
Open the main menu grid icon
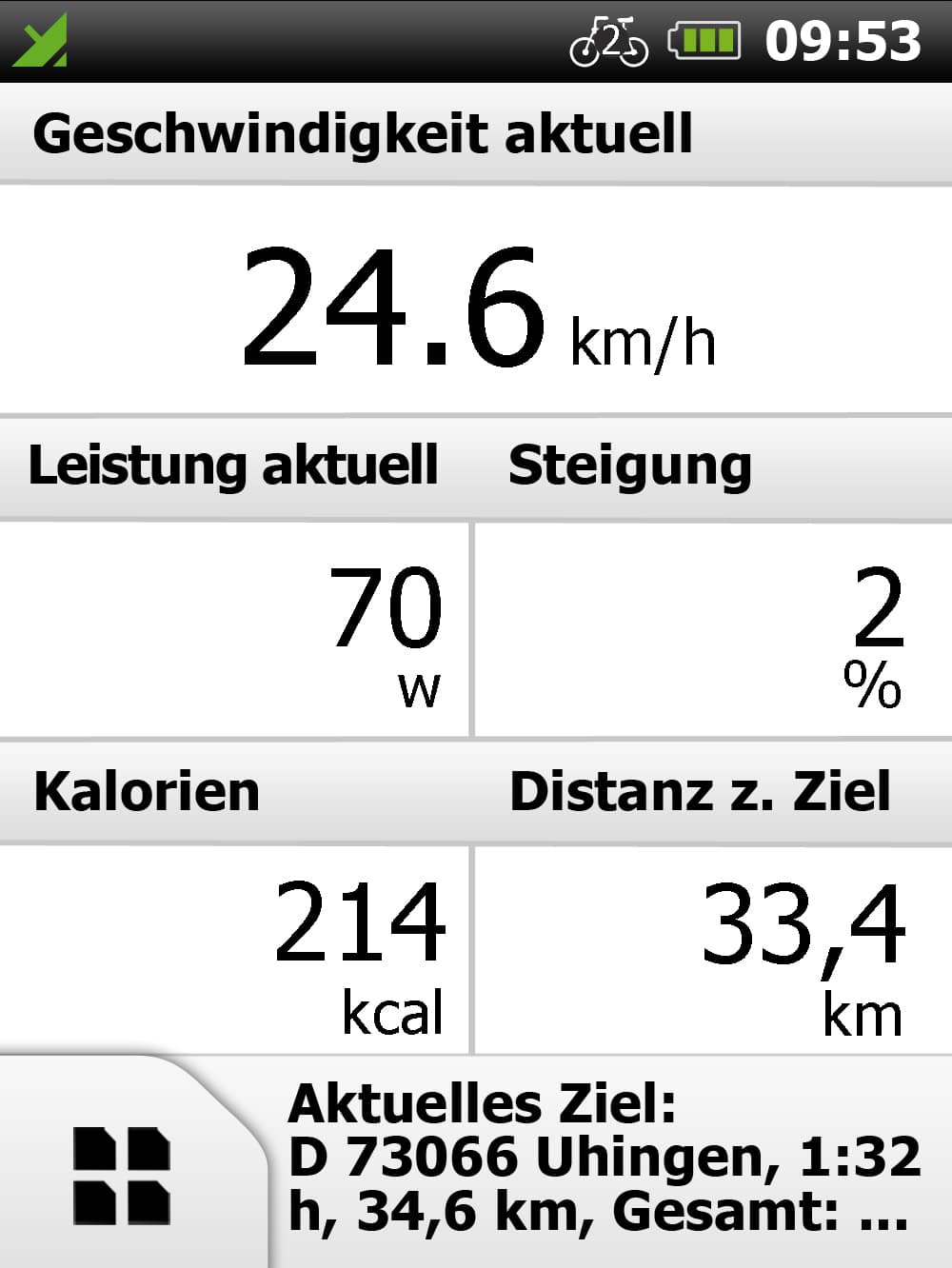pyautogui.click(x=122, y=1176)
